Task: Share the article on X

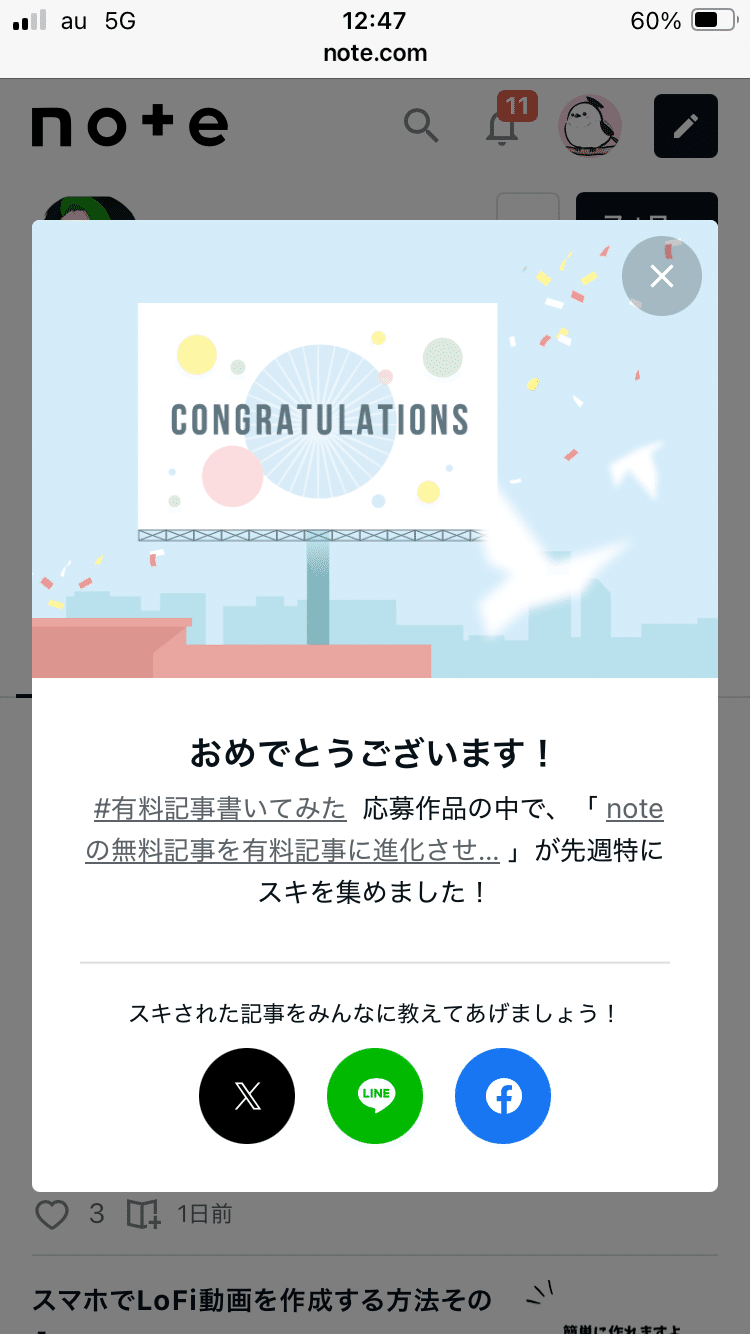Action: pos(247,1096)
